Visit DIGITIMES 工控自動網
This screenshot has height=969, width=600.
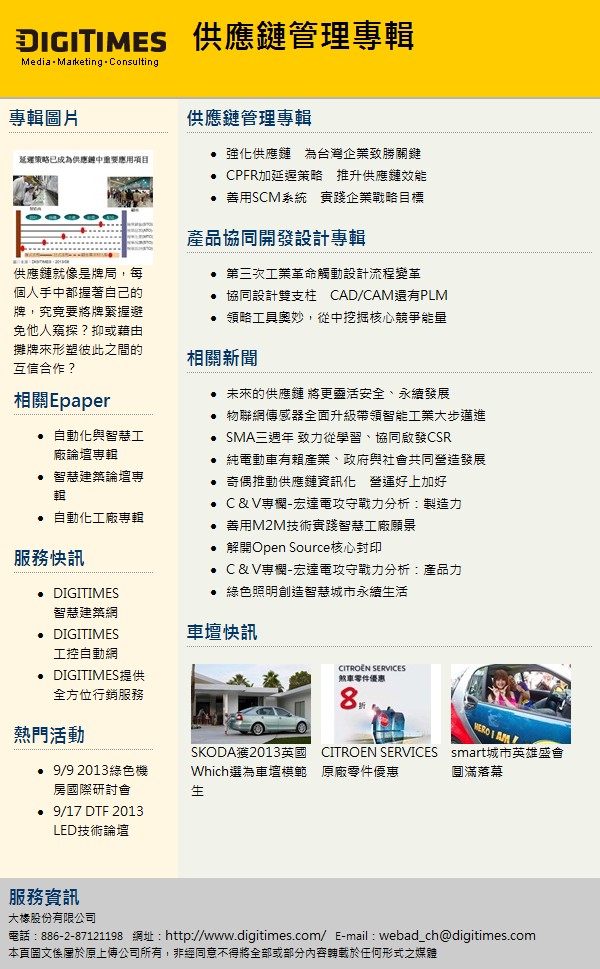point(85,644)
